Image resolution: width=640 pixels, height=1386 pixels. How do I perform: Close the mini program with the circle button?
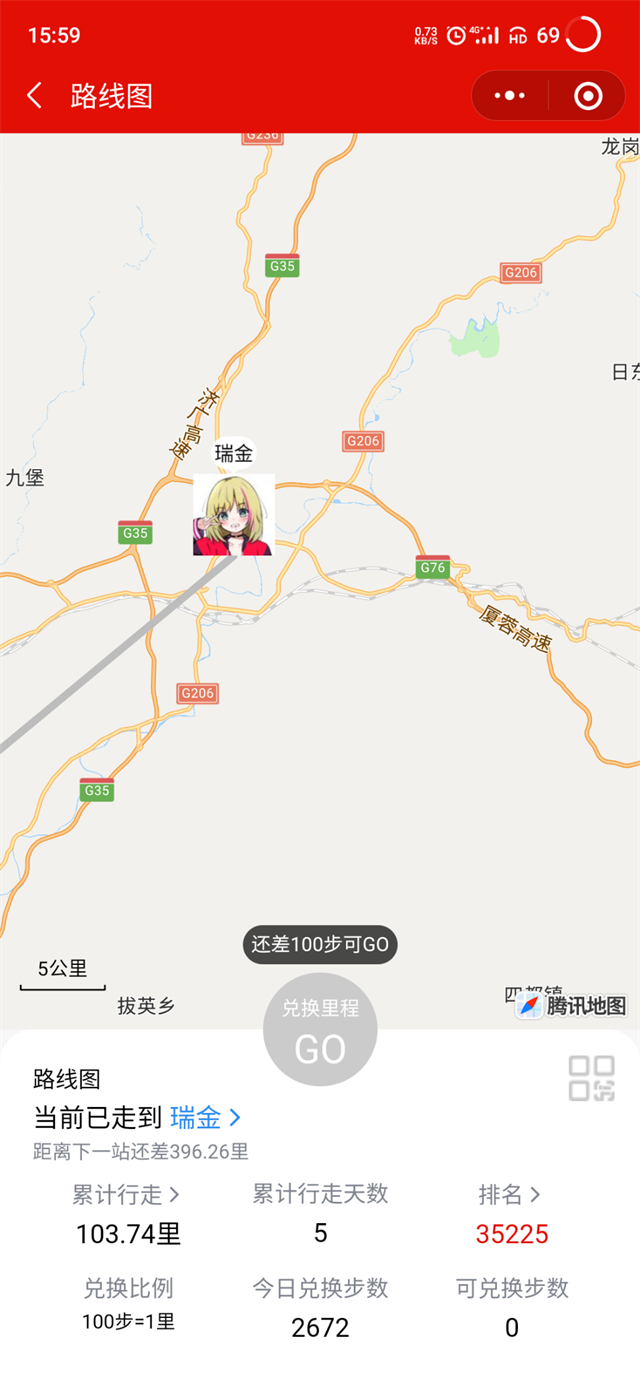pos(588,96)
